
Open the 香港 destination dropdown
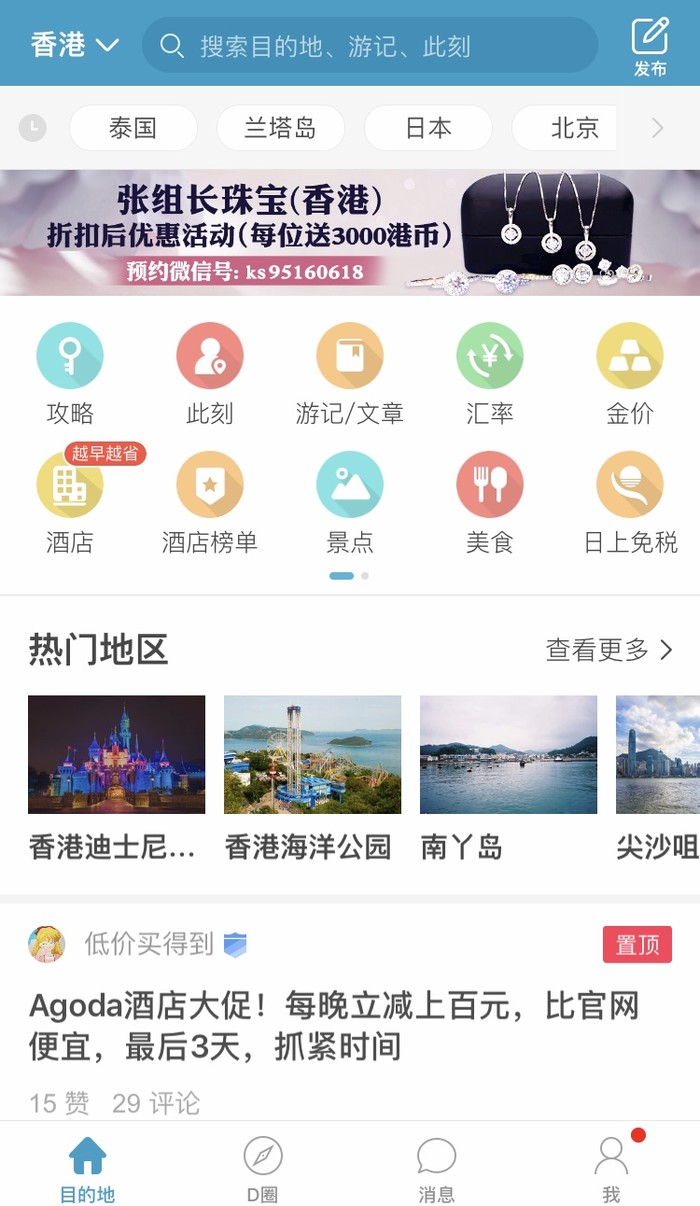click(75, 45)
